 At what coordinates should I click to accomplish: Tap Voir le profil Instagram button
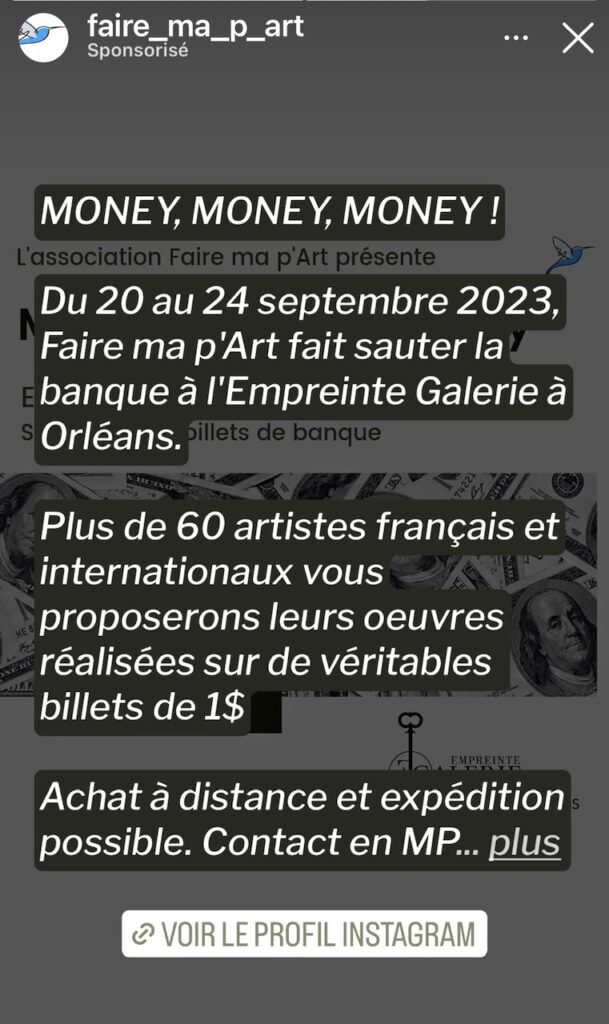(x=304, y=934)
